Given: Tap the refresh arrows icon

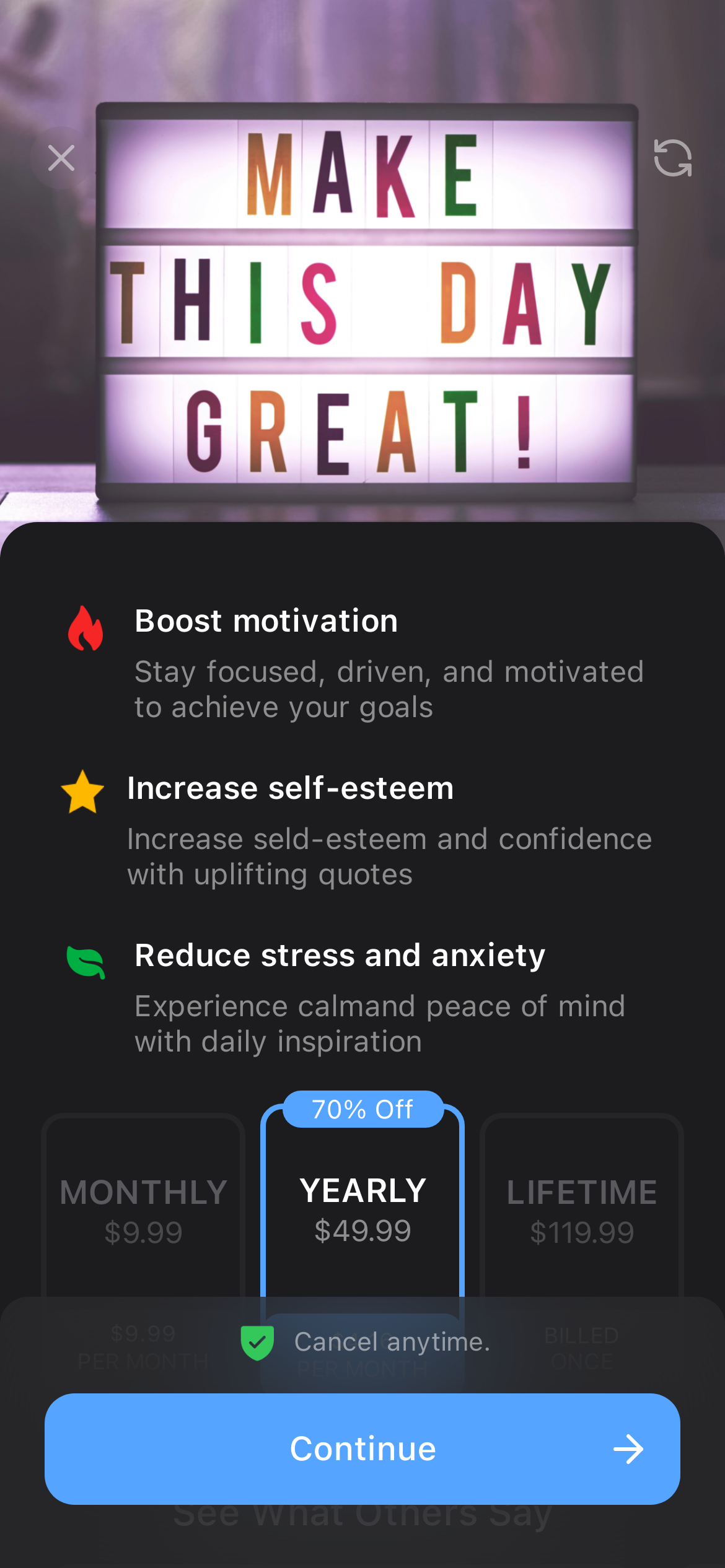Looking at the screenshot, I should [672, 158].
